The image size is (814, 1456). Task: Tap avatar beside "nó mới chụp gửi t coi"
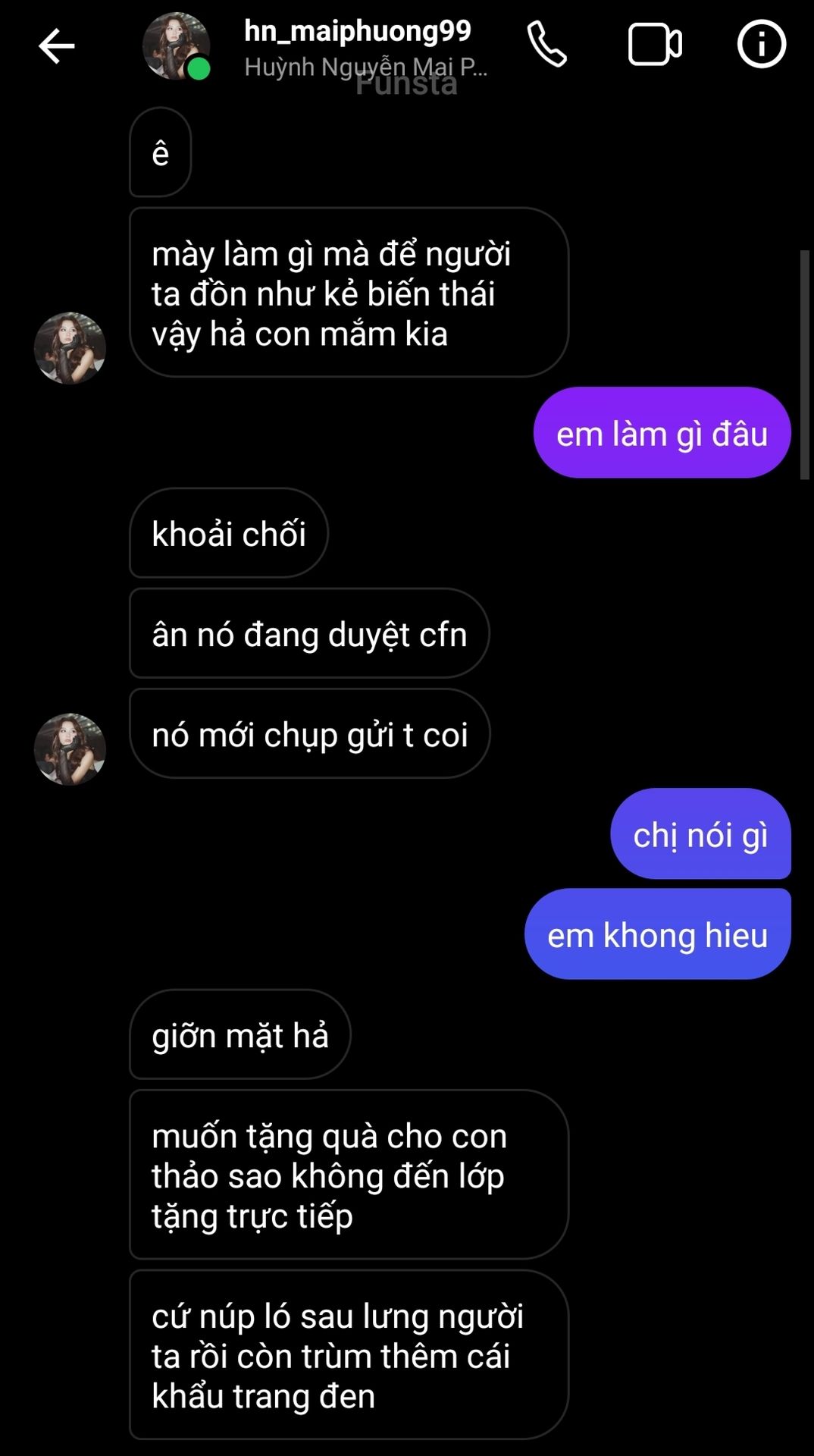(70, 749)
